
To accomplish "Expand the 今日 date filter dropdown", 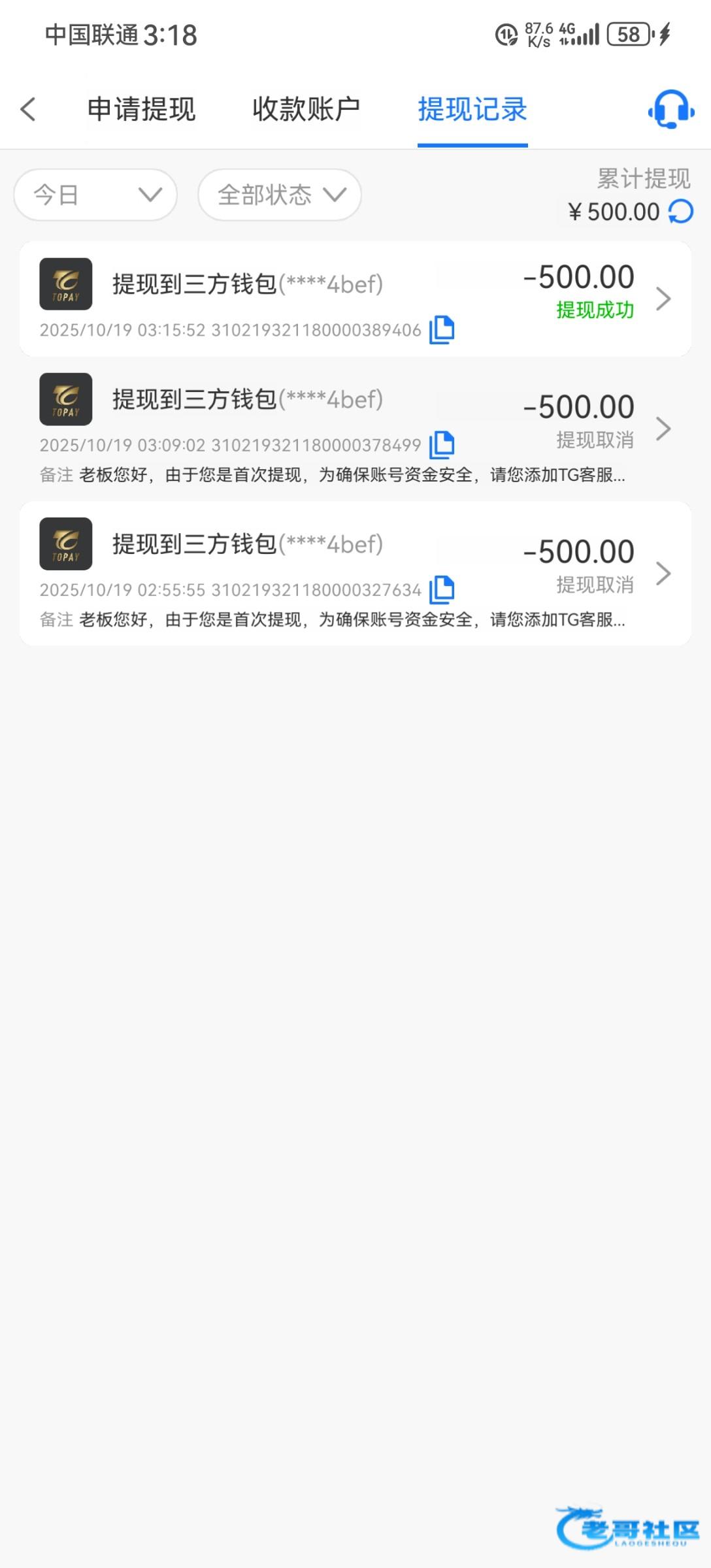I will [x=95, y=195].
